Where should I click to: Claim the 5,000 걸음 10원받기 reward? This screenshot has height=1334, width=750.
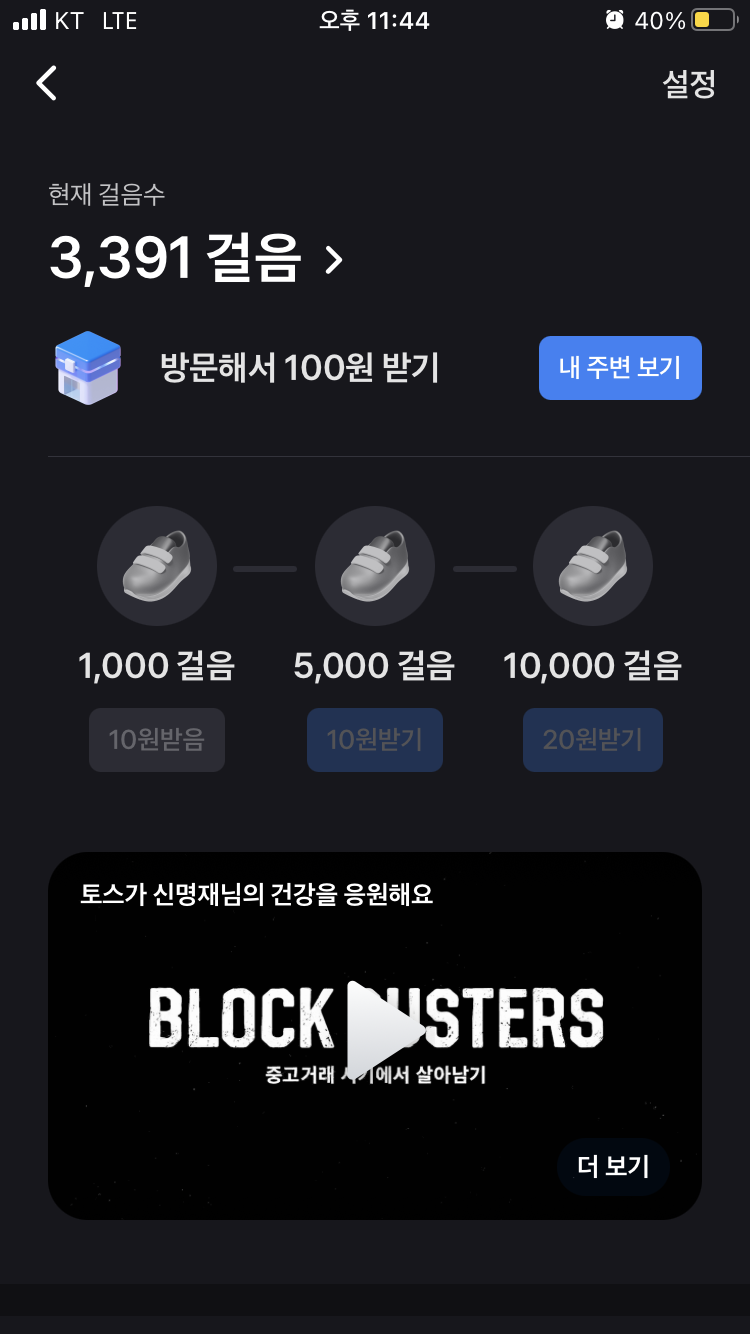374,740
